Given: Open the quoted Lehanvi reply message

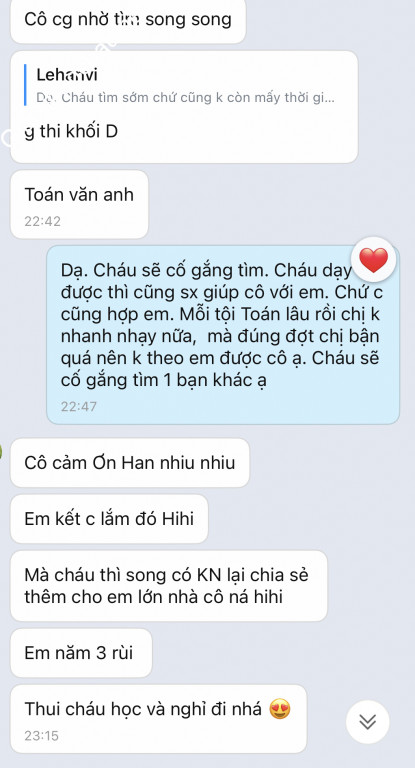Looking at the screenshot, I should (x=185, y=85).
